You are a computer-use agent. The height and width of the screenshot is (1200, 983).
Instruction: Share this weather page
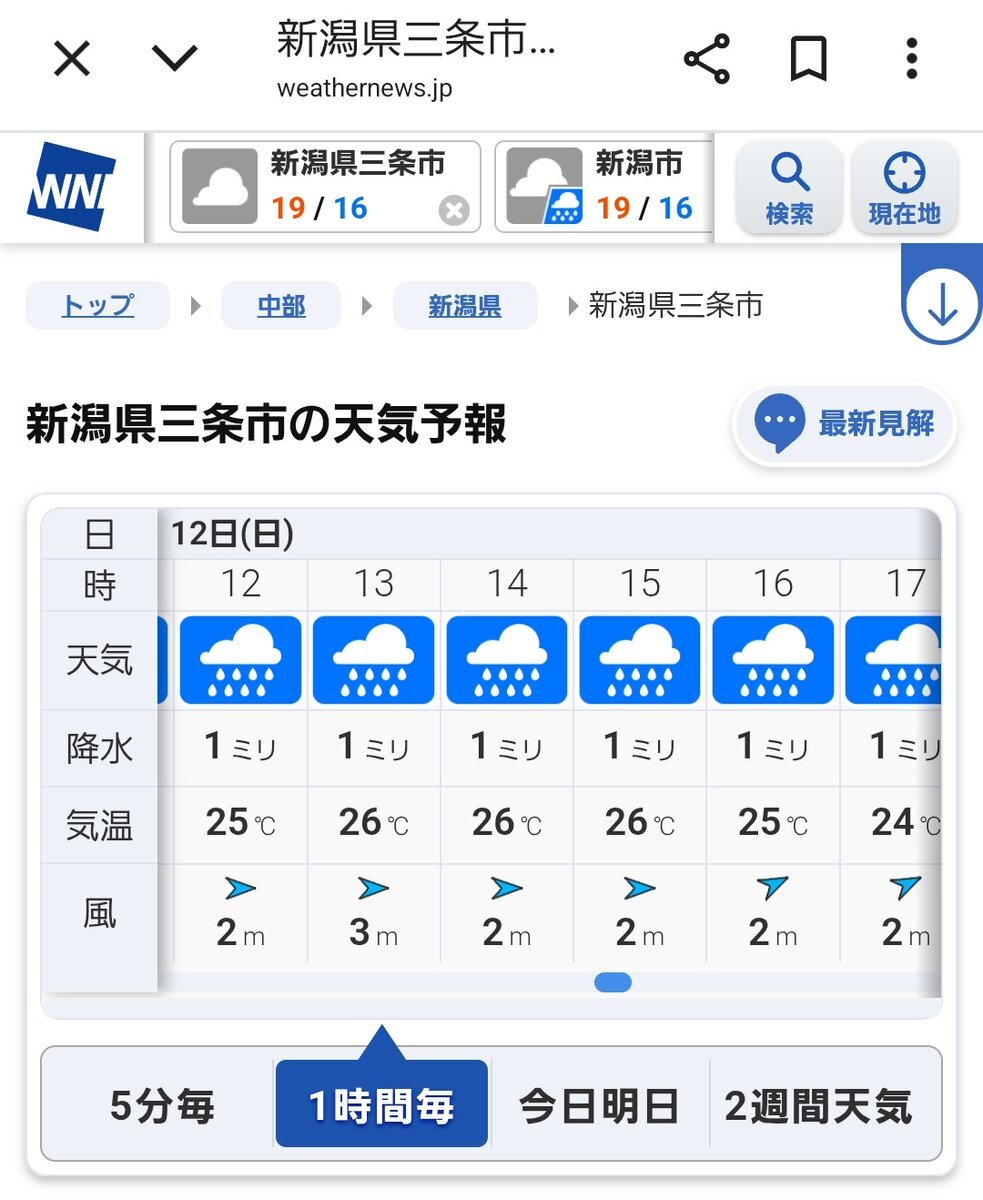coord(707,60)
